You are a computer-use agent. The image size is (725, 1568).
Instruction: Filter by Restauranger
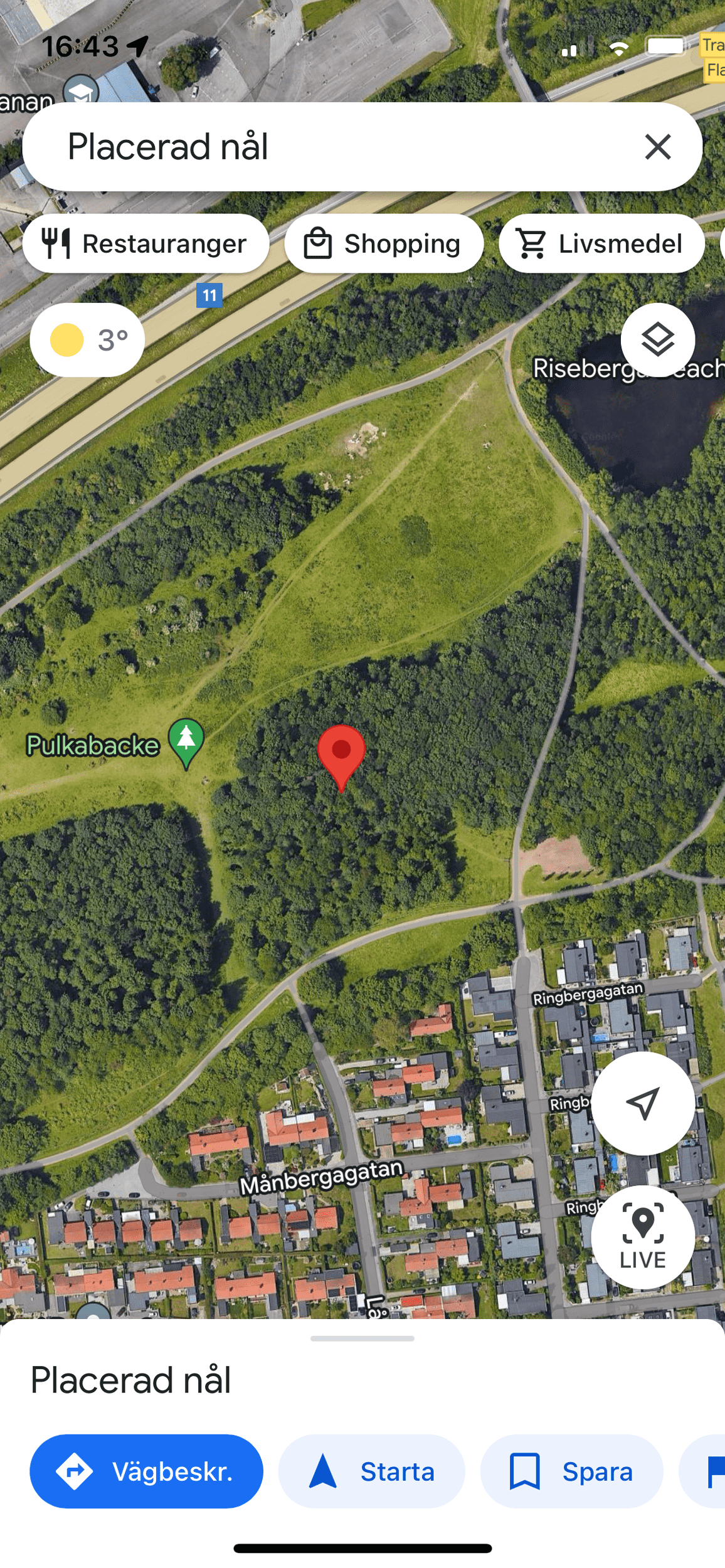[x=146, y=243]
